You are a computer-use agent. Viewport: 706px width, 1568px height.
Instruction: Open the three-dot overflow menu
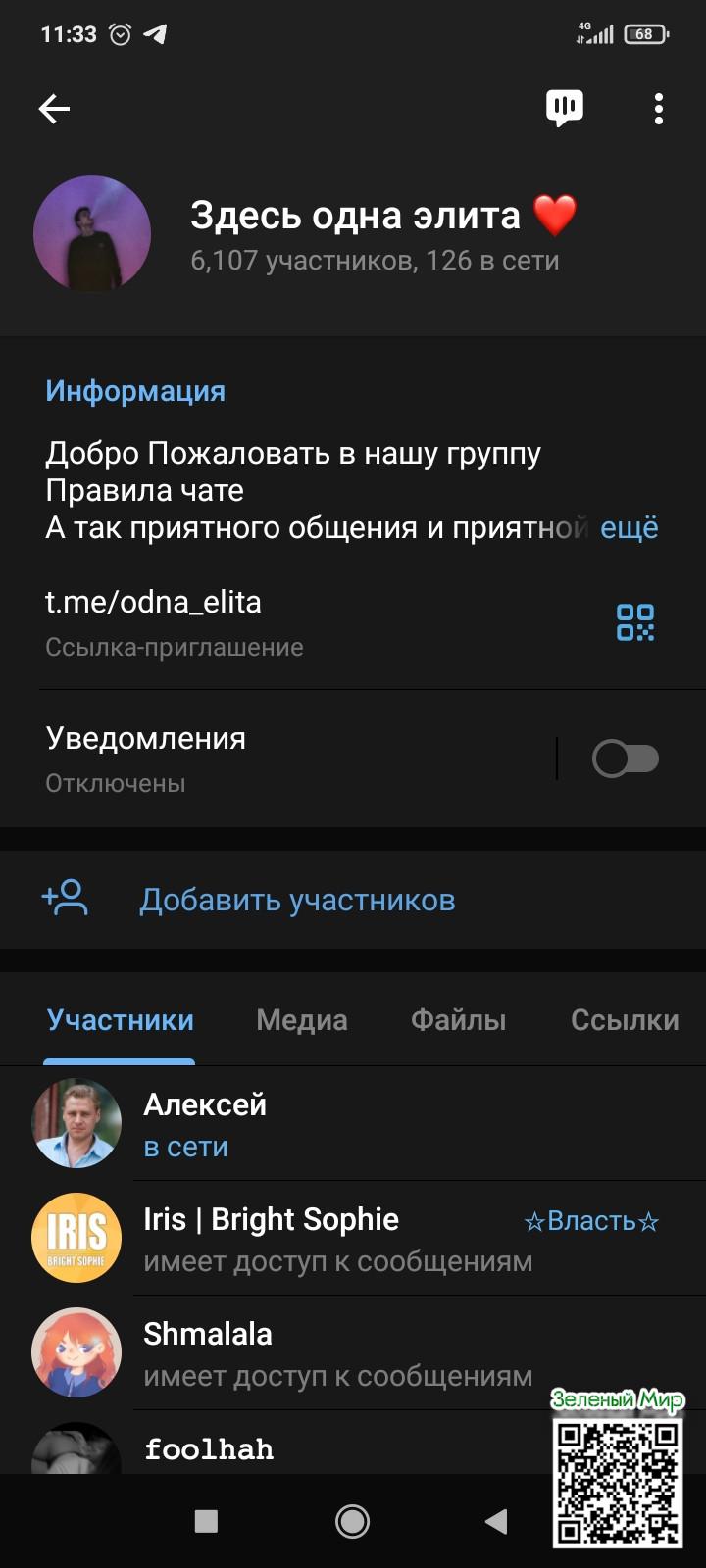click(x=658, y=109)
